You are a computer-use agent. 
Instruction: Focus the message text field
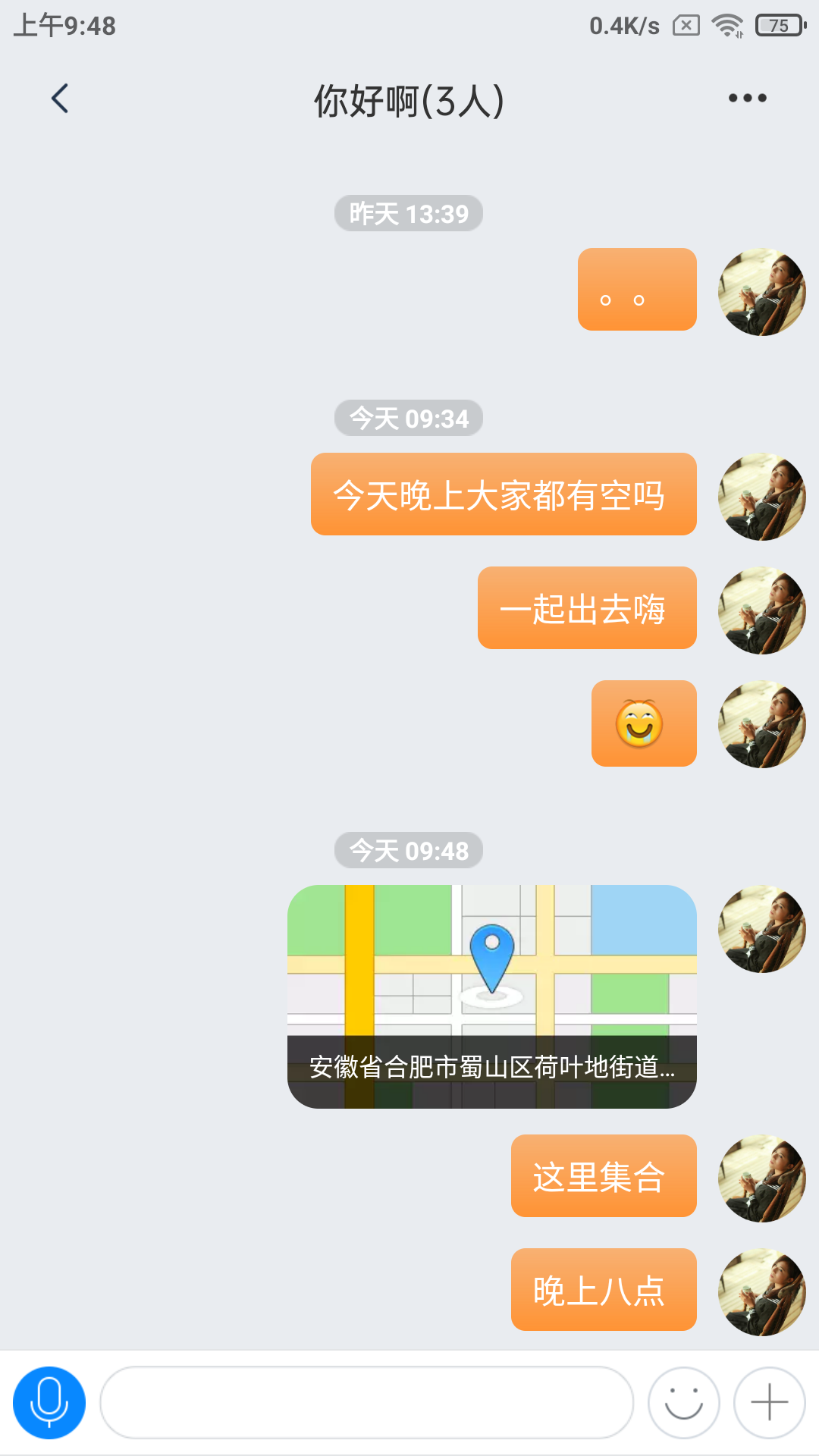pyautogui.click(x=366, y=1402)
